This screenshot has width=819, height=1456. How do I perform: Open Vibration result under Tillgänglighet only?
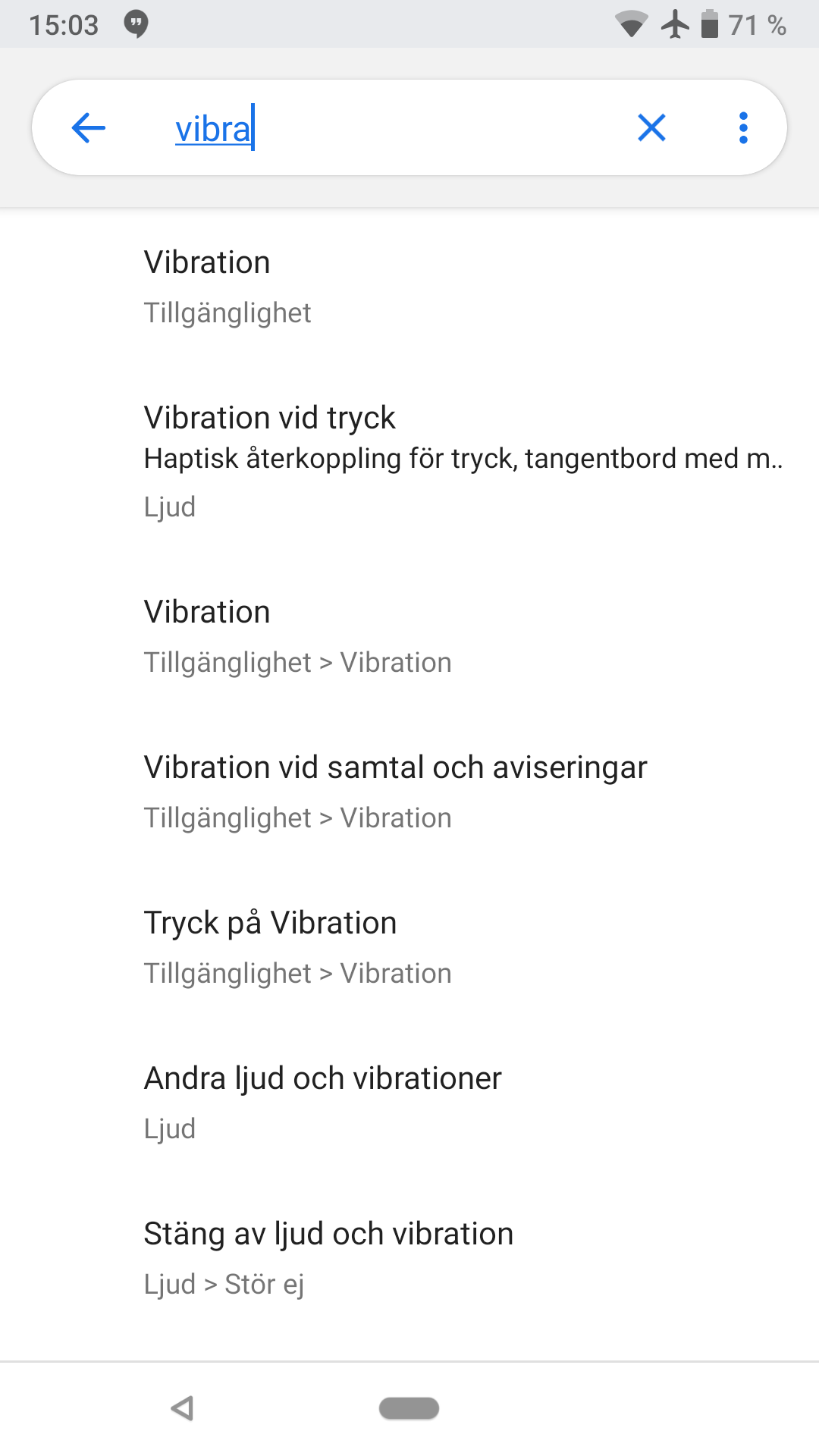coord(409,287)
